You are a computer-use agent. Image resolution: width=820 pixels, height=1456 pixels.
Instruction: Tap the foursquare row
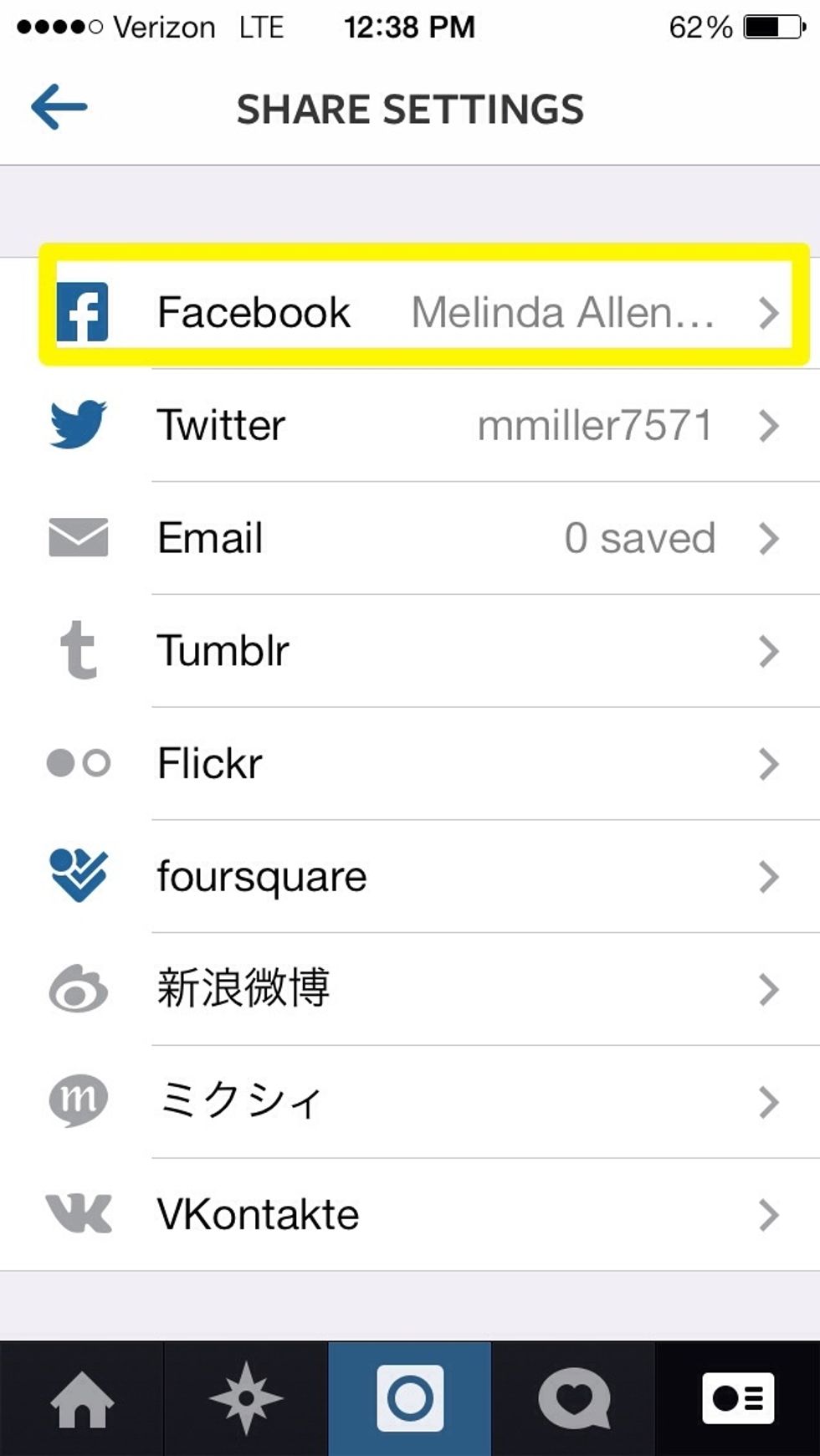[x=410, y=876]
